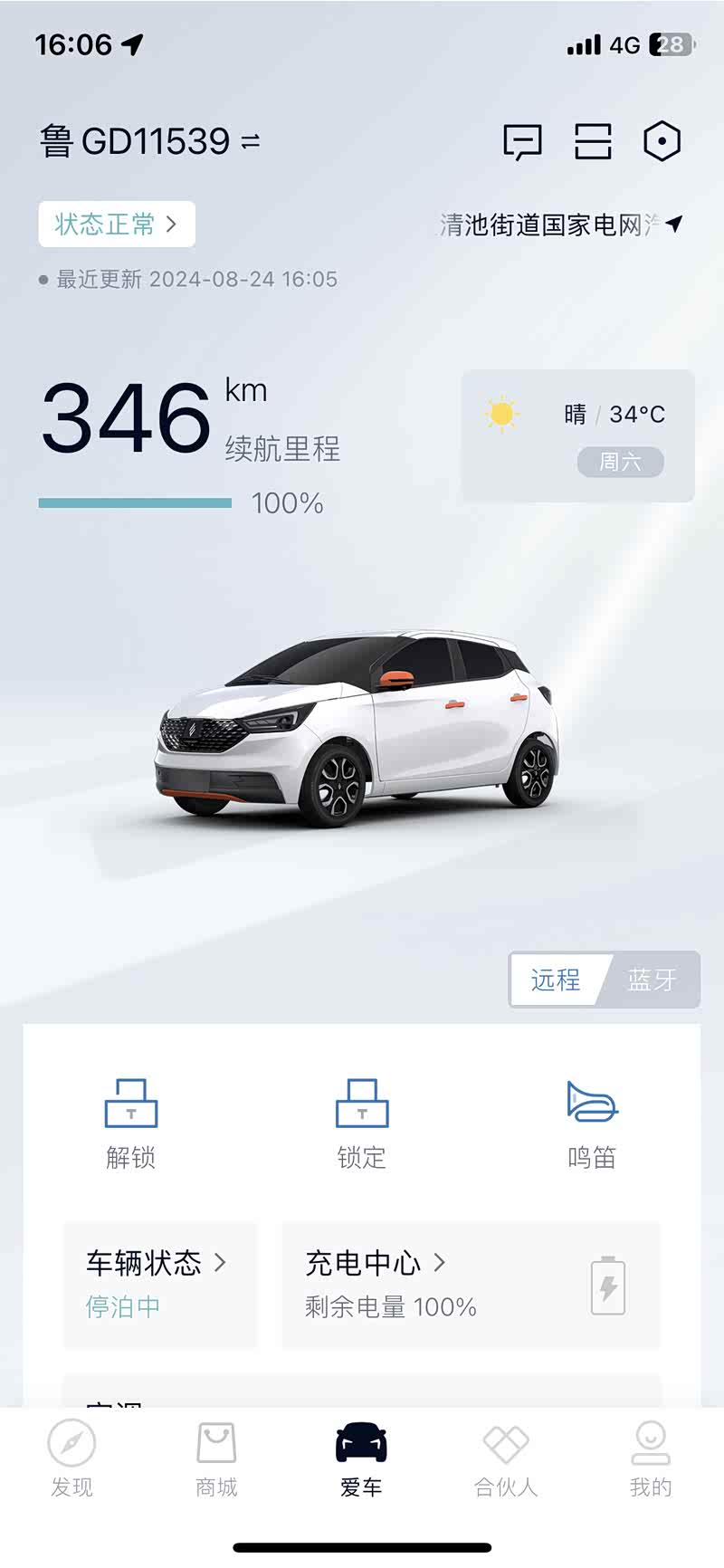This screenshot has height=1568, width=724.
Task: Open the messages icon in header
Action: [522, 142]
